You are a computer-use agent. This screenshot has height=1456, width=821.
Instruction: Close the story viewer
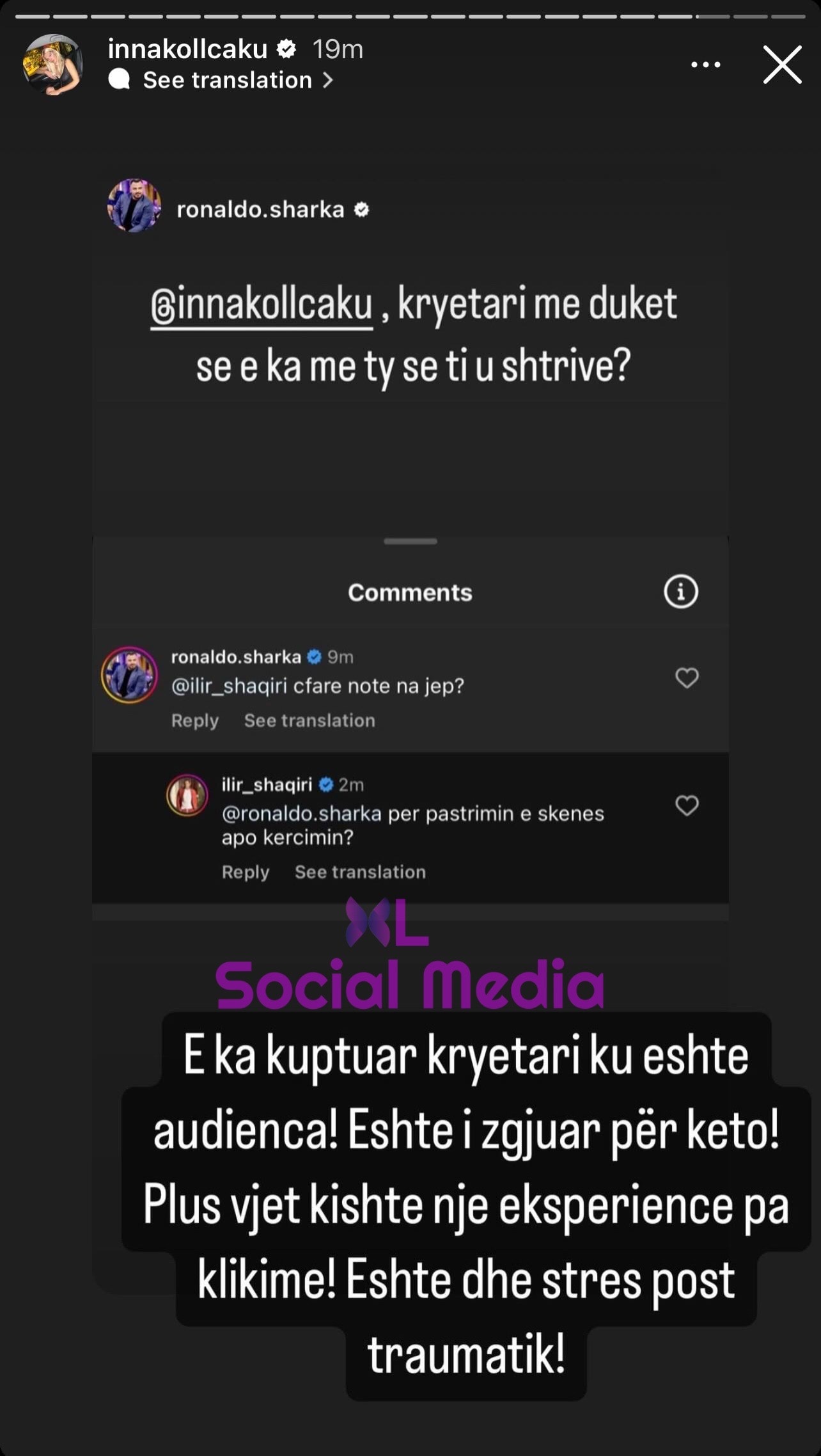tap(781, 65)
